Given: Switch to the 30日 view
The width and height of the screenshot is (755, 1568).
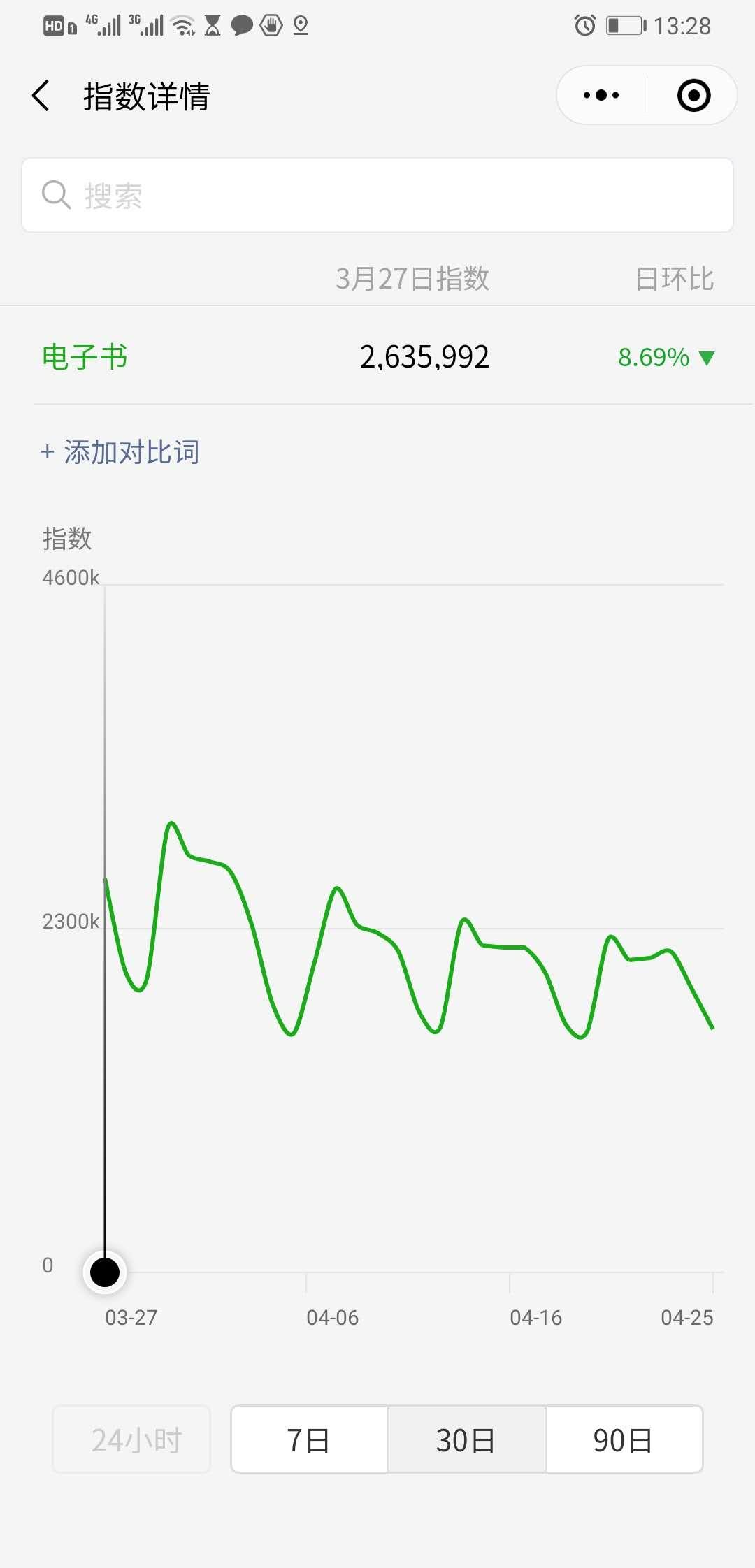Looking at the screenshot, I should click(466, 1440).
